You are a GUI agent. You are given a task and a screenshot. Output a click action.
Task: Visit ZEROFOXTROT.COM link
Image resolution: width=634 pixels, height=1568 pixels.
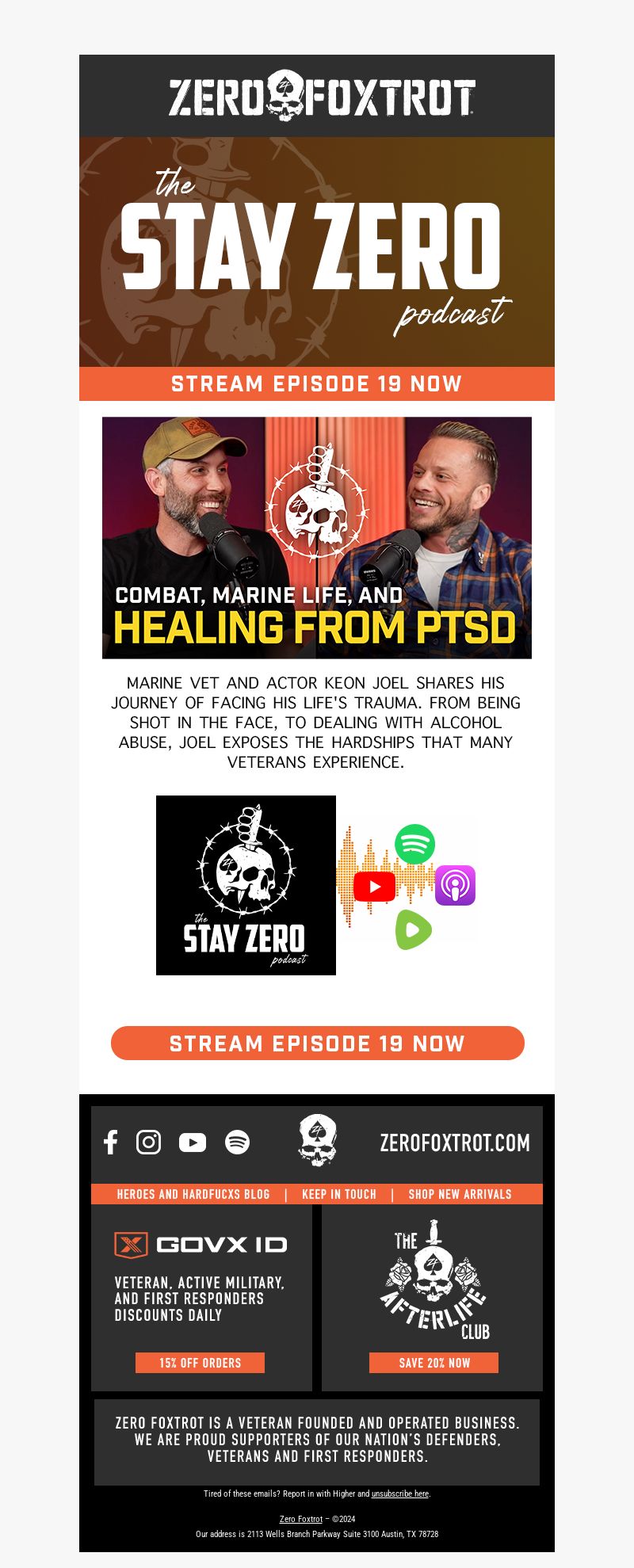tap(455, 1143)
